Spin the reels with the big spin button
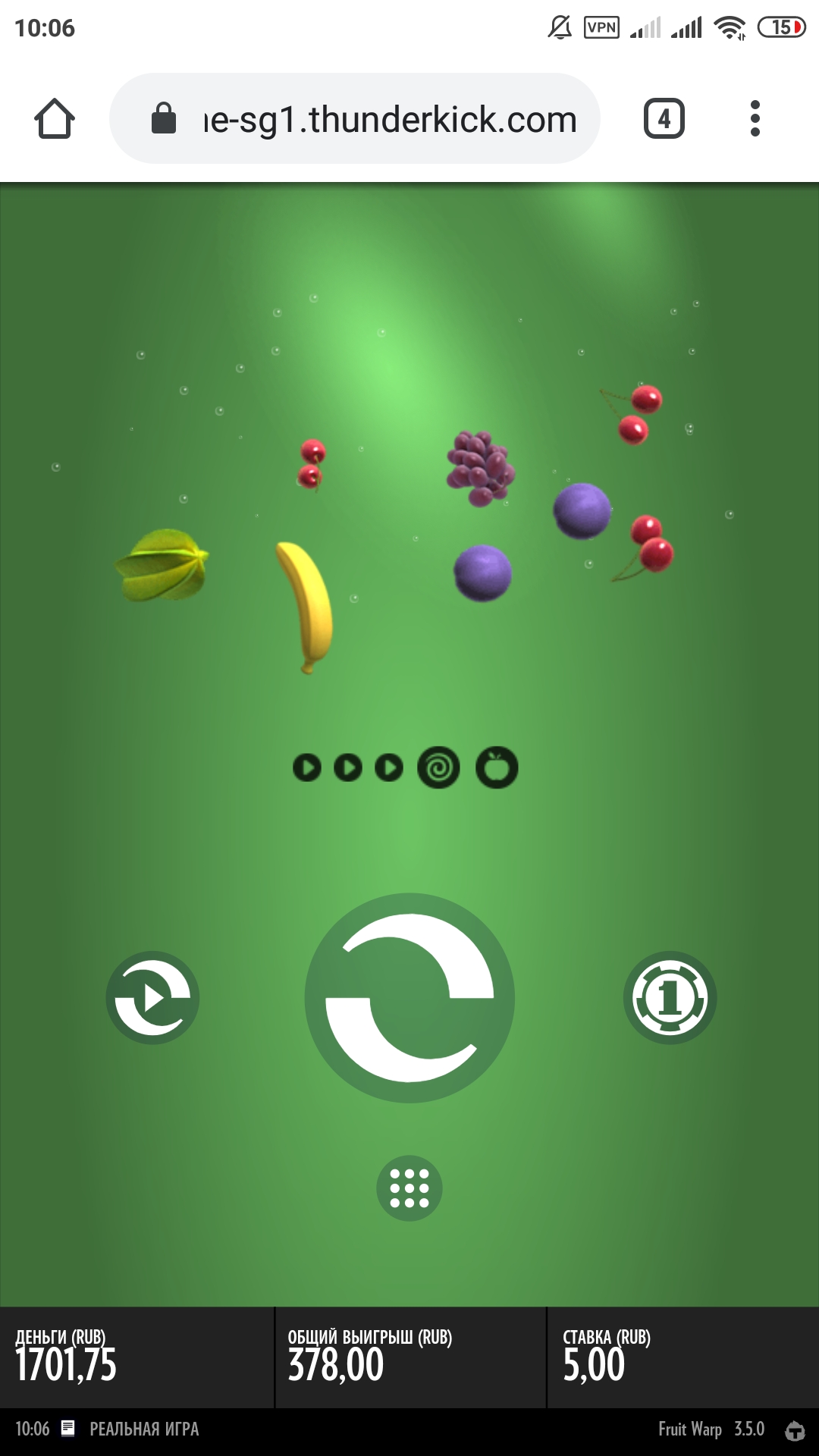Screen dimensions: 819x1456 tap(409, 998)
